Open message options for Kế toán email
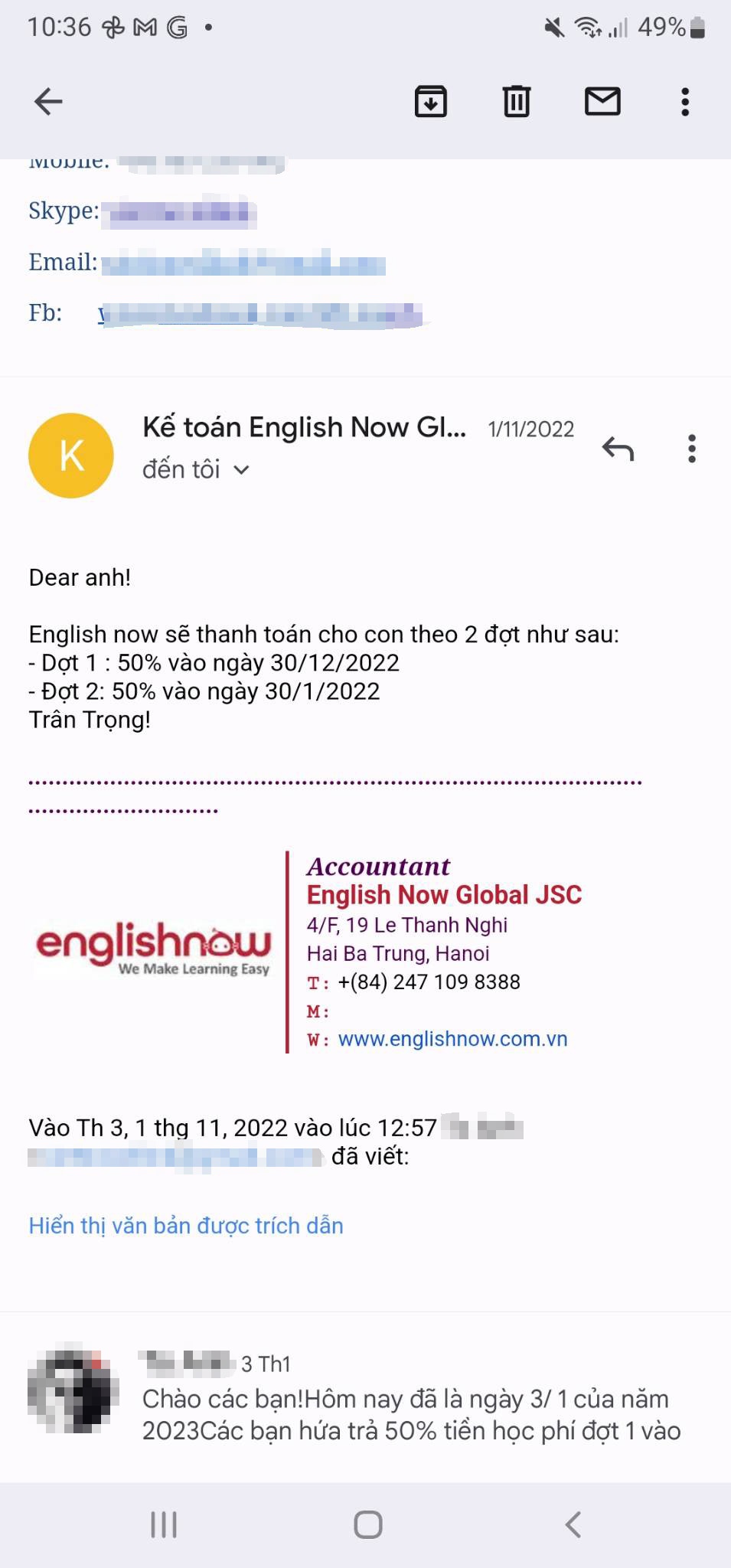The height and width of the screenshot is (1568, 731). tap(691, 449)
